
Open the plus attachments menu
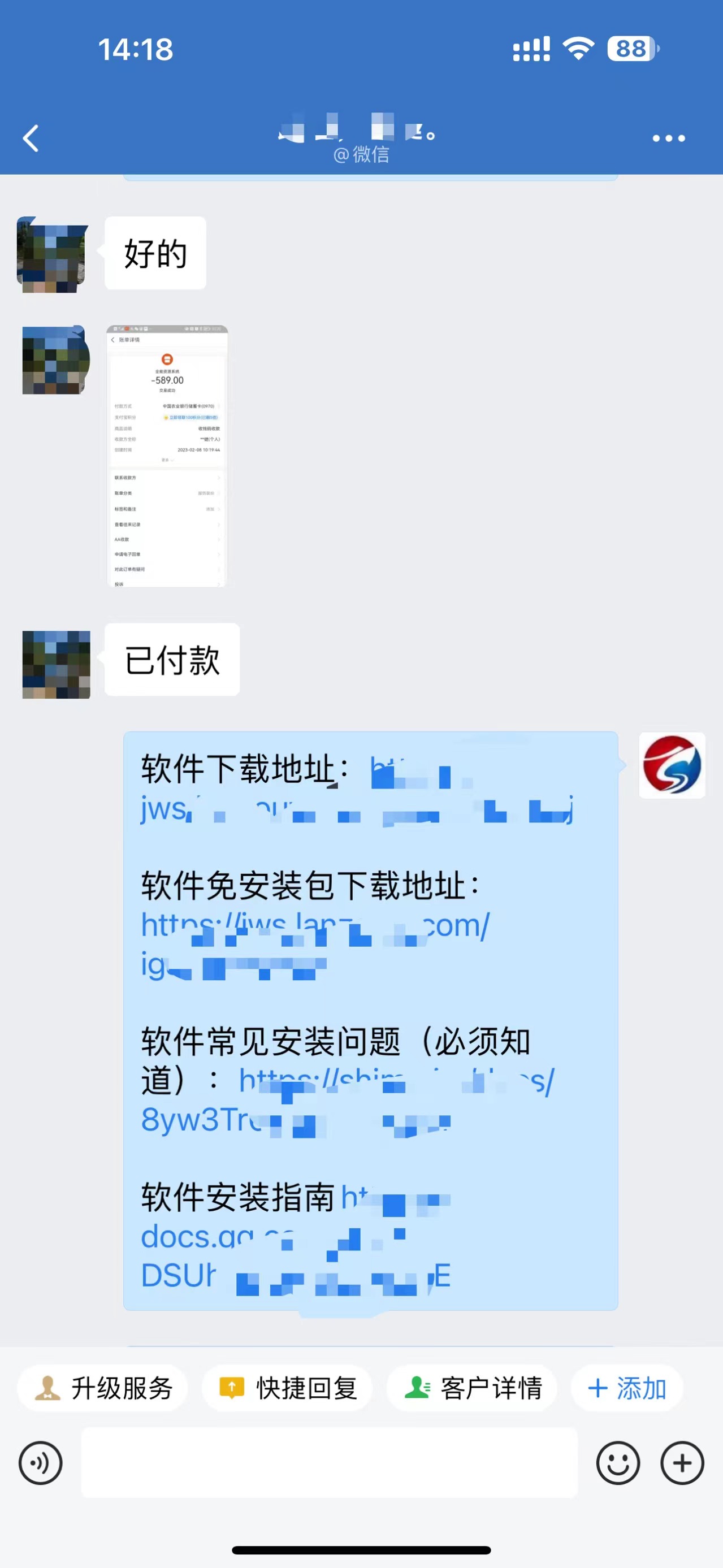point(682,1463)
